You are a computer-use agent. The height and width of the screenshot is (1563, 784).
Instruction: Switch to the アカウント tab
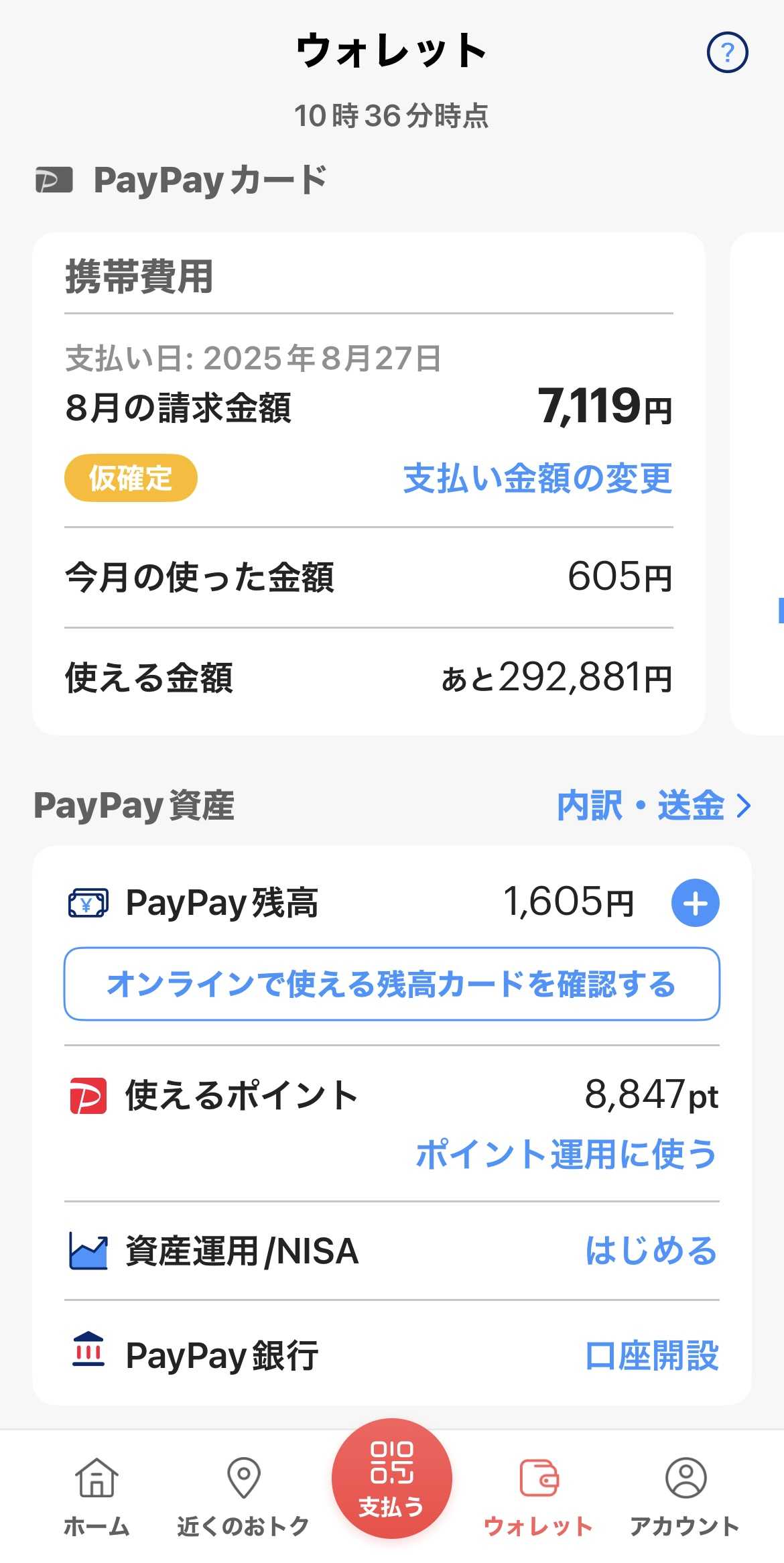coord(685,1496)
